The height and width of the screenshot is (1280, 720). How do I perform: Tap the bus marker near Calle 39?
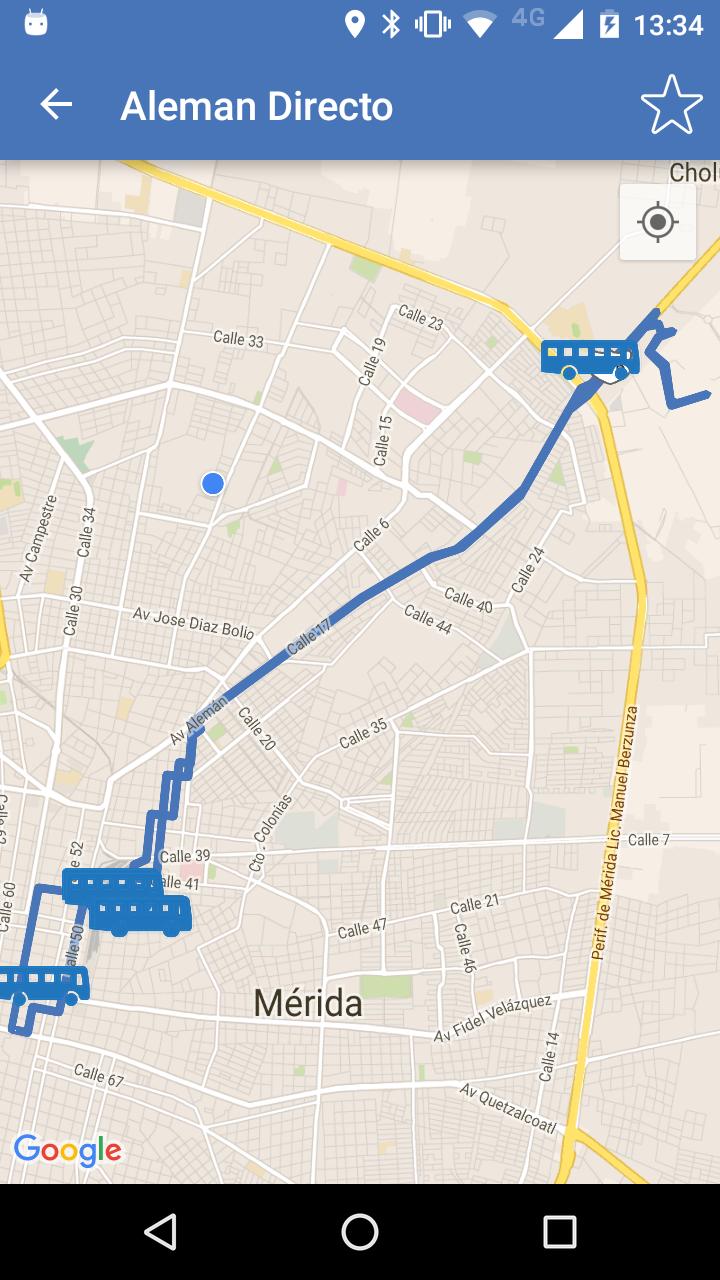(x=110, y=884)
